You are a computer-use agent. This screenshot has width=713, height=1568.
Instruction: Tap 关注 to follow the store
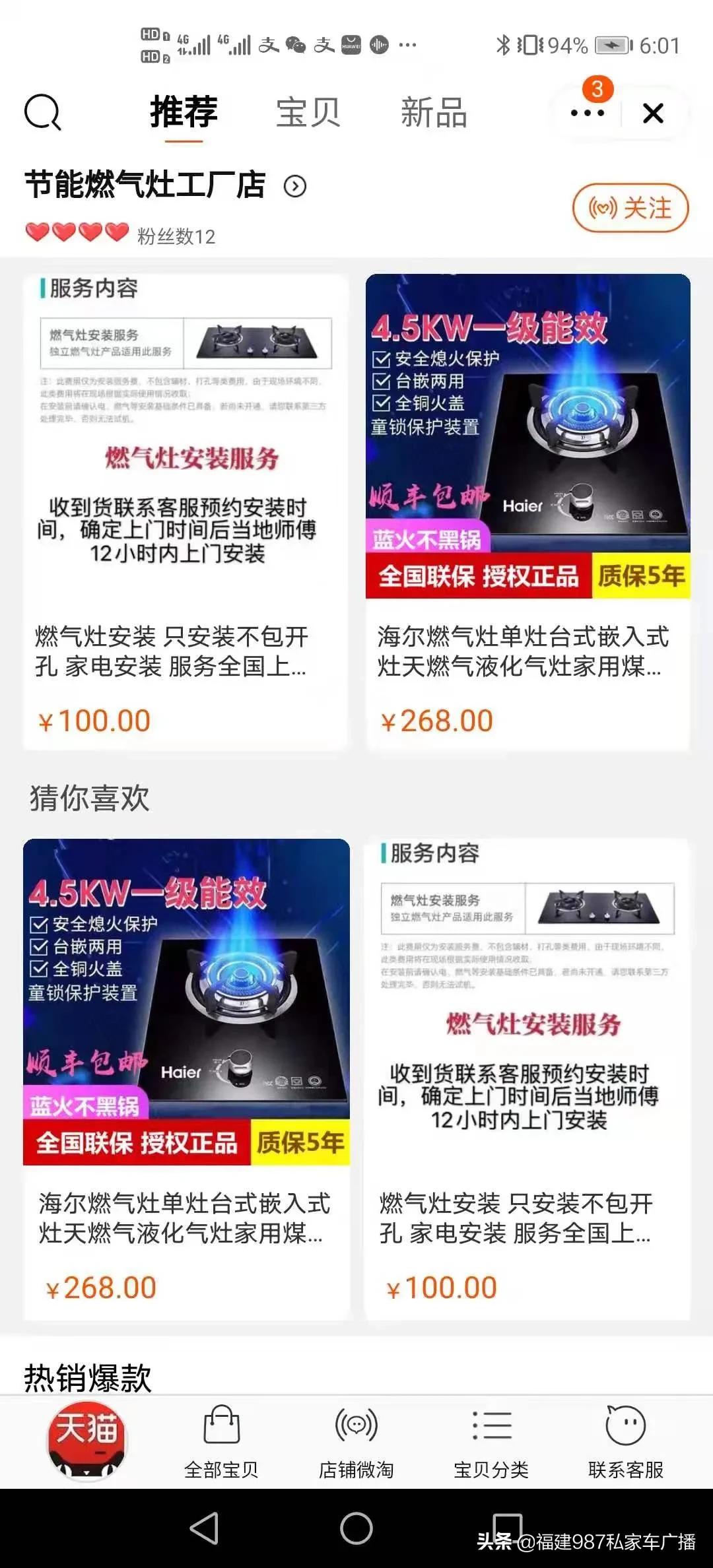tap(630, 209)
